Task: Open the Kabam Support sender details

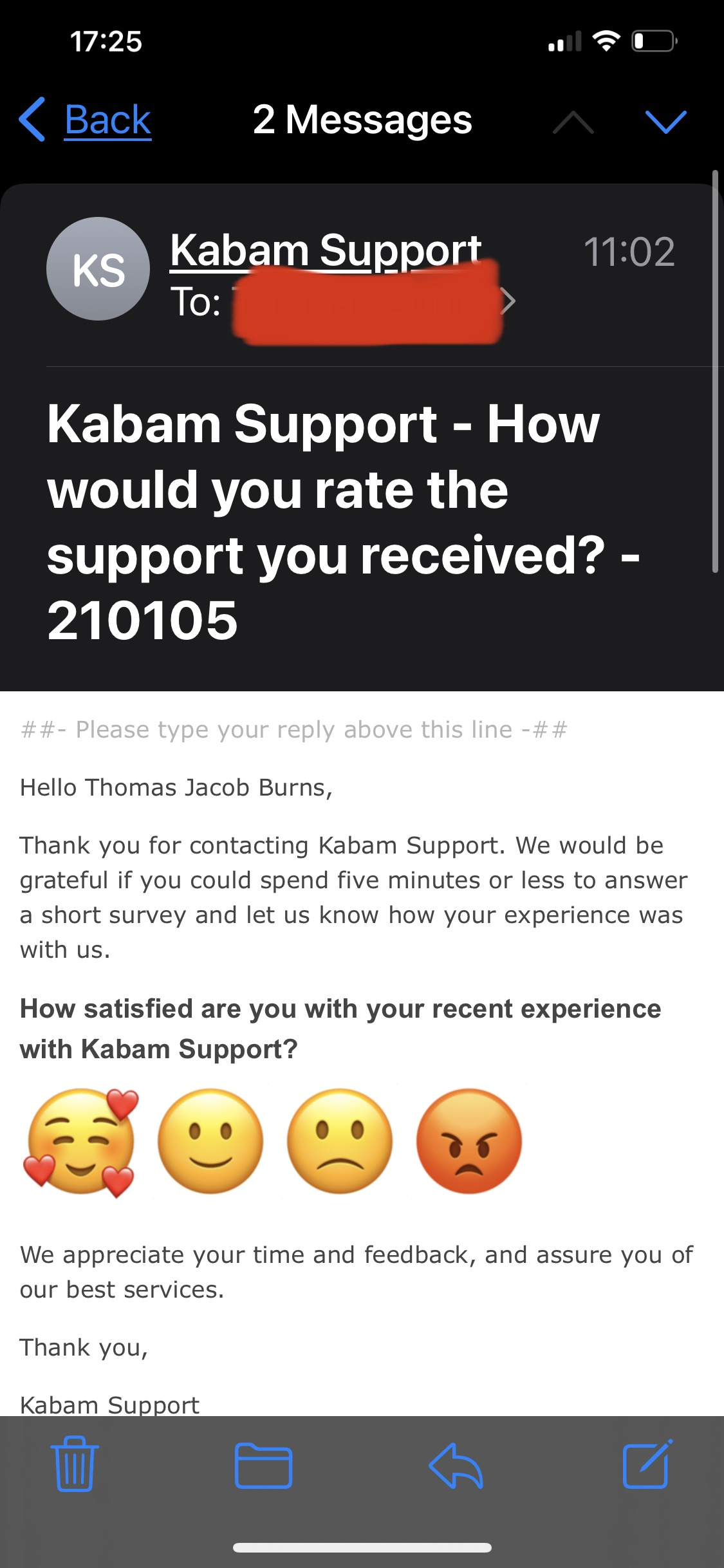Action: coord(326,250)
